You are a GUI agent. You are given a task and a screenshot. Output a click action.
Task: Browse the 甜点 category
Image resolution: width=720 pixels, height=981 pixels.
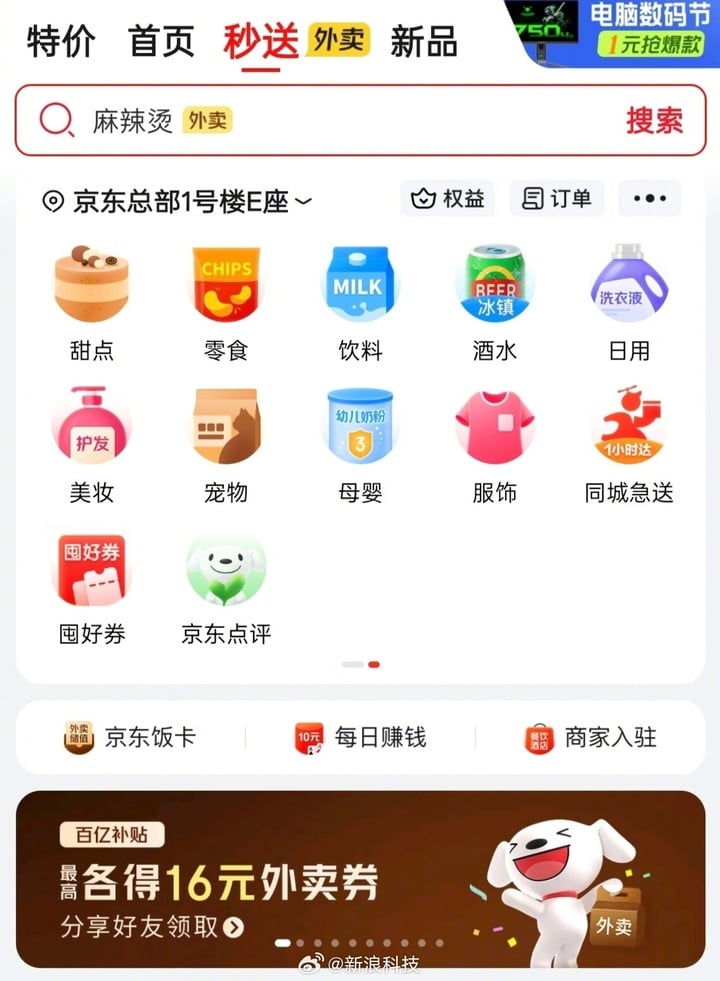tap(91, 300)
